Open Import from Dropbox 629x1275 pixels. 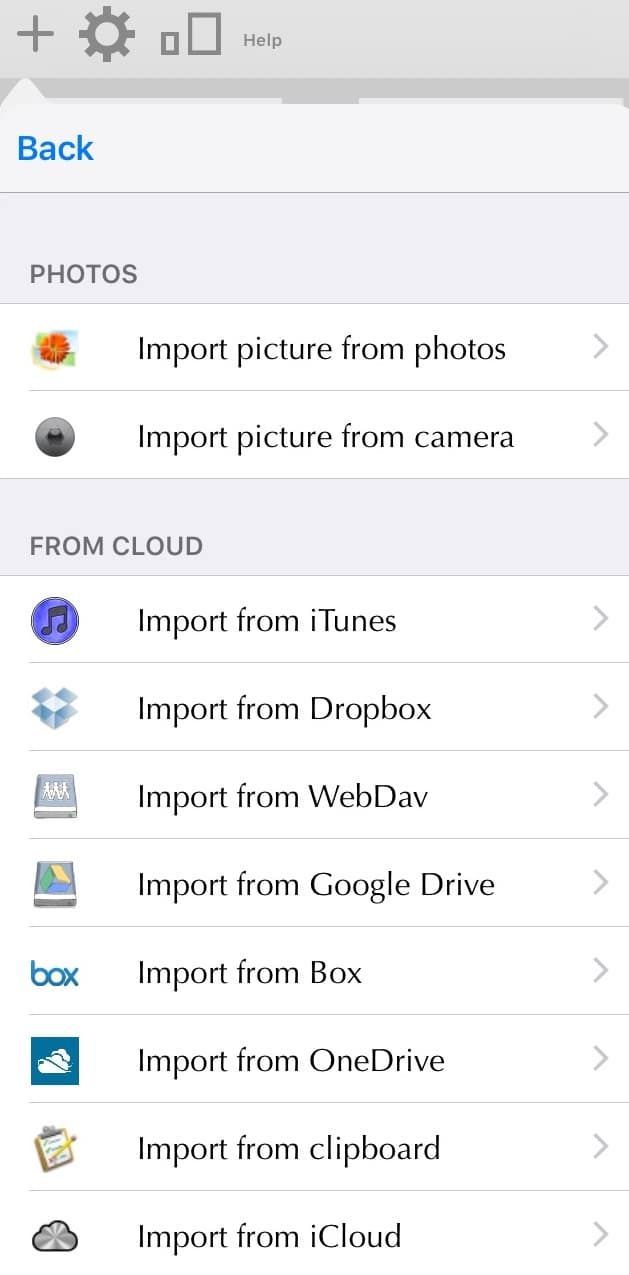pyautogui.click(x=314, y=707)
